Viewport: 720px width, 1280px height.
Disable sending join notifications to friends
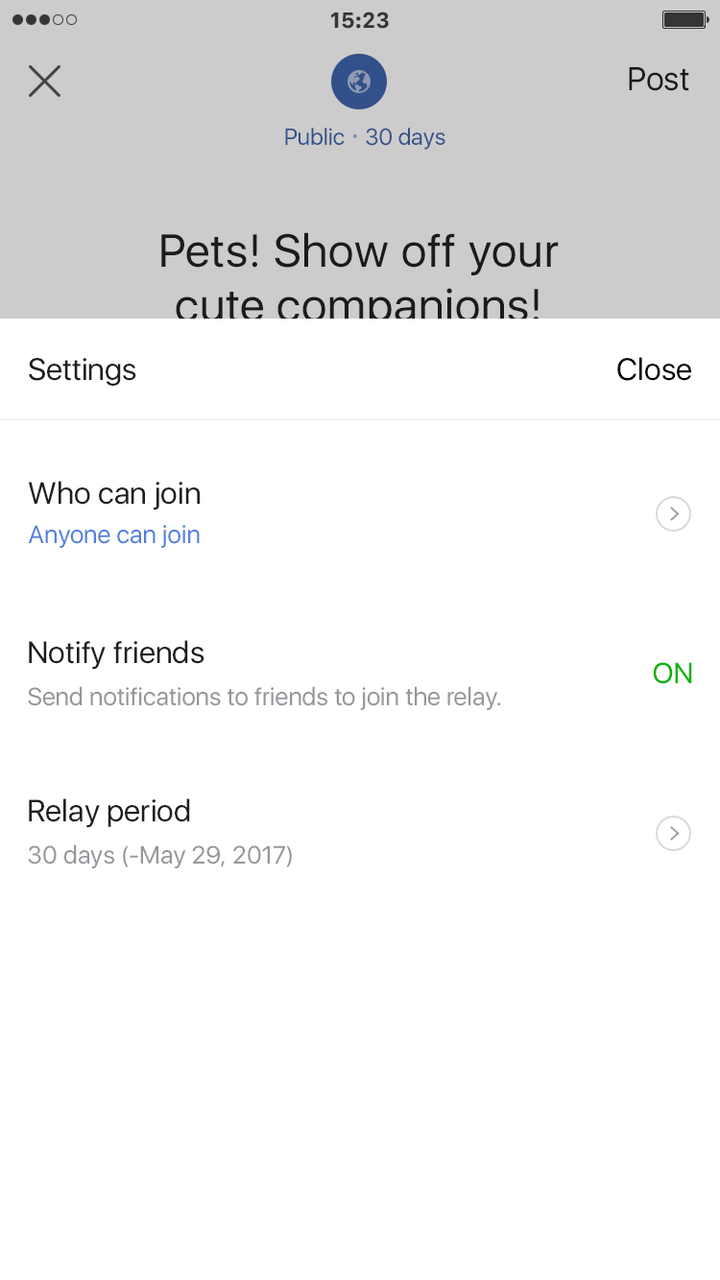pyautogui.click(x=672, y=673)
